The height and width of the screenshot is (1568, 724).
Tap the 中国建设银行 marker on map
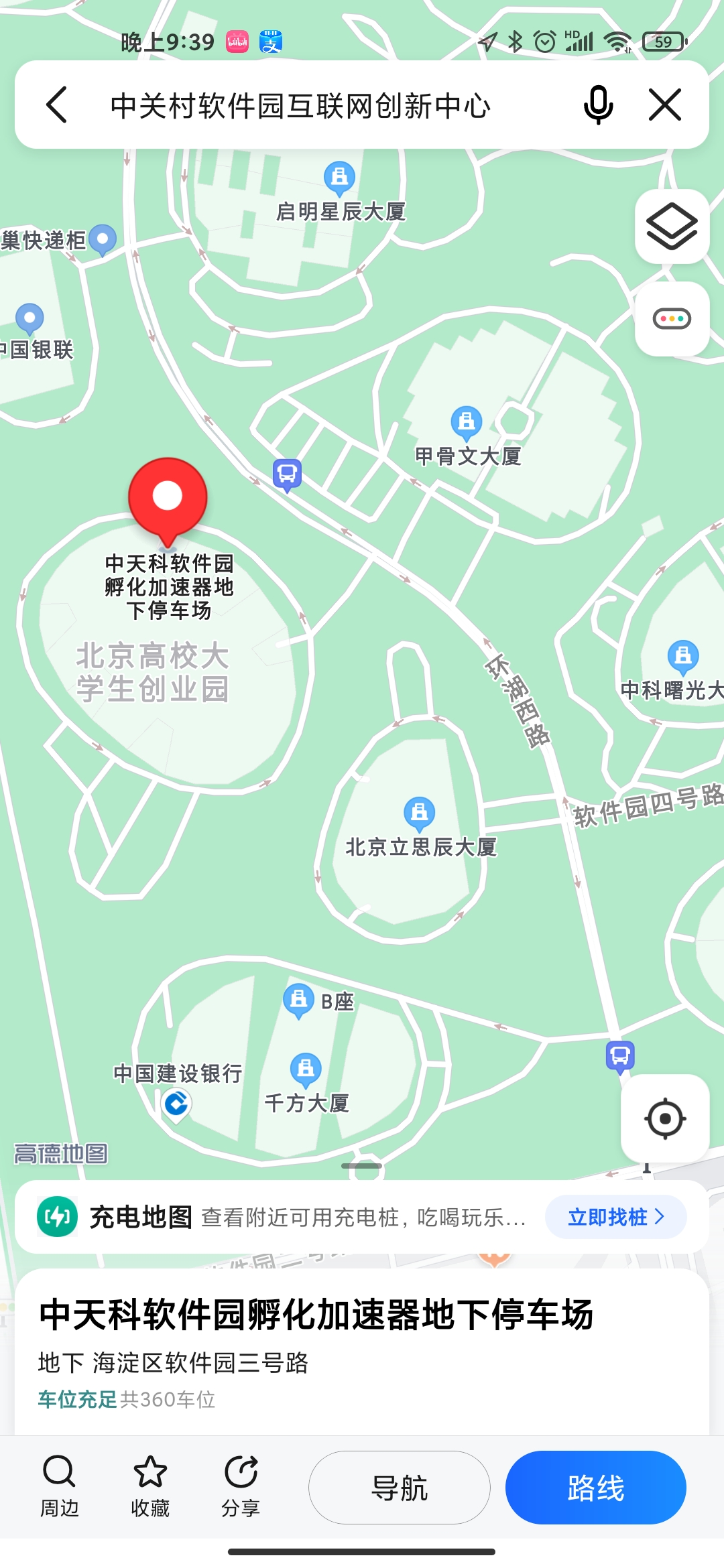tap(176, 1102)
